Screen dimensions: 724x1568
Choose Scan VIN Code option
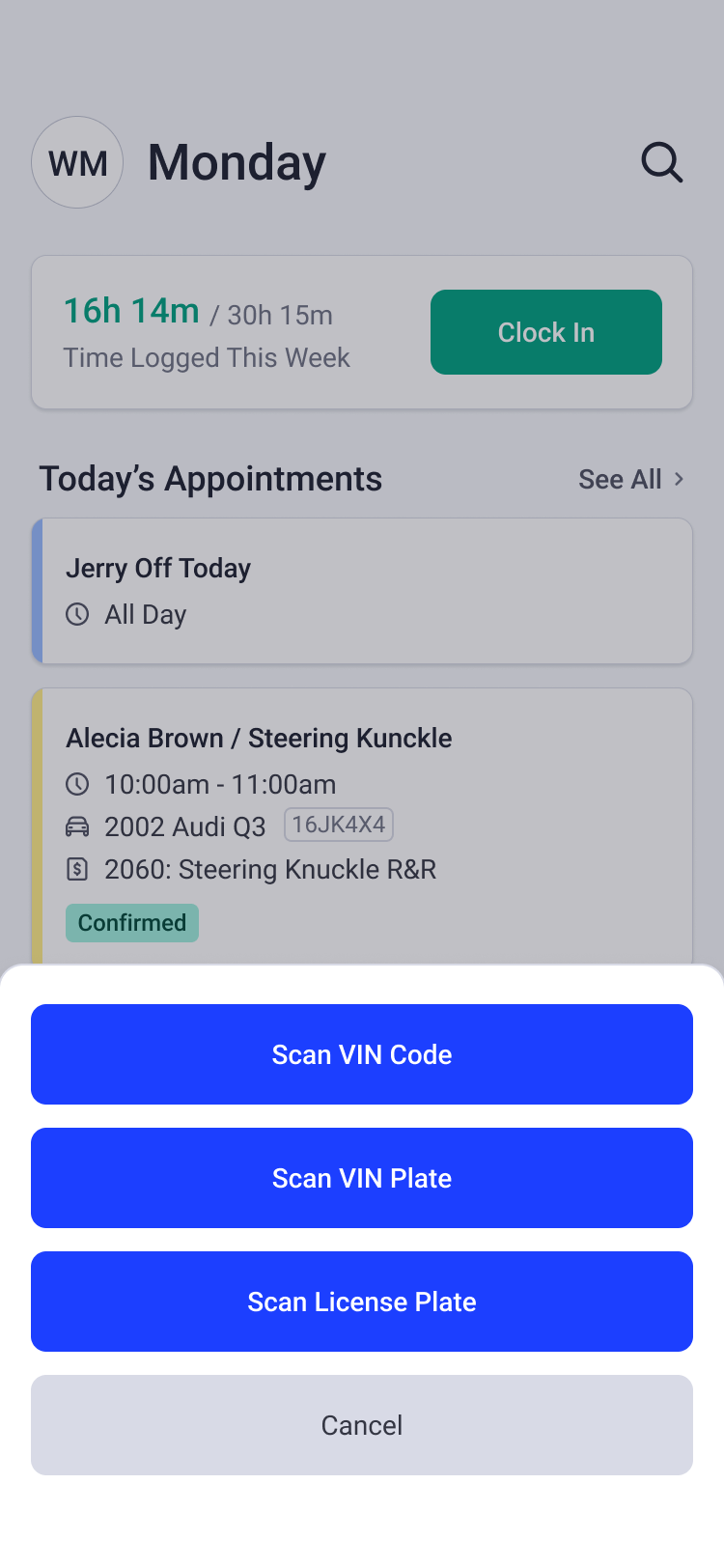(362, 1054)
